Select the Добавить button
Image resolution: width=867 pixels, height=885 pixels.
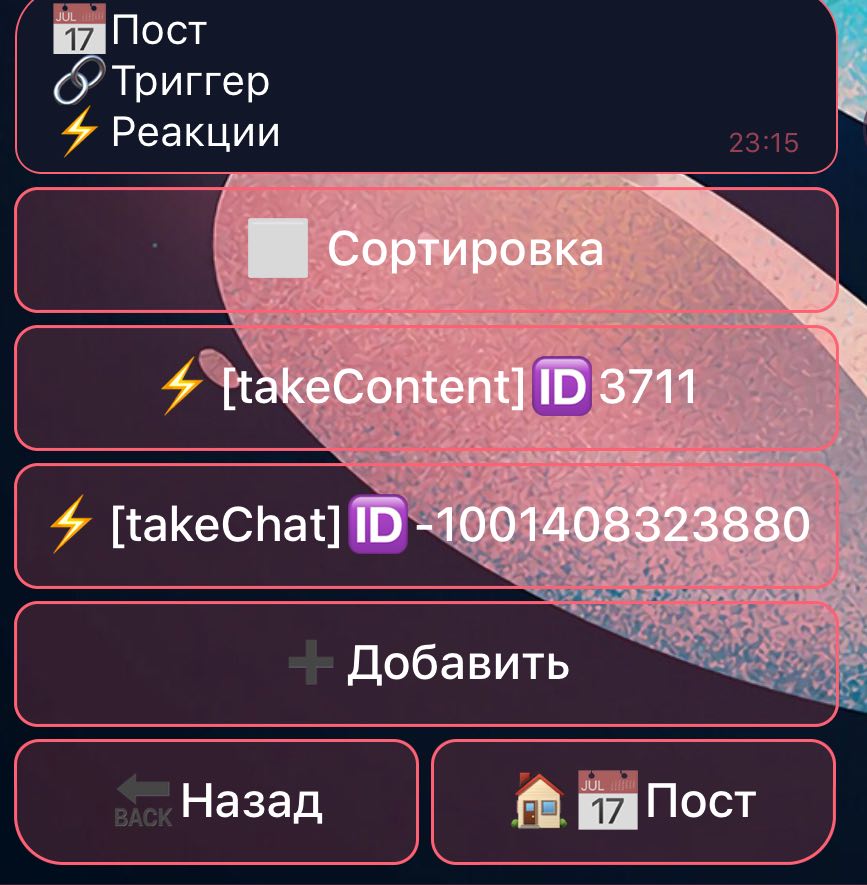[x=426, y=664]
